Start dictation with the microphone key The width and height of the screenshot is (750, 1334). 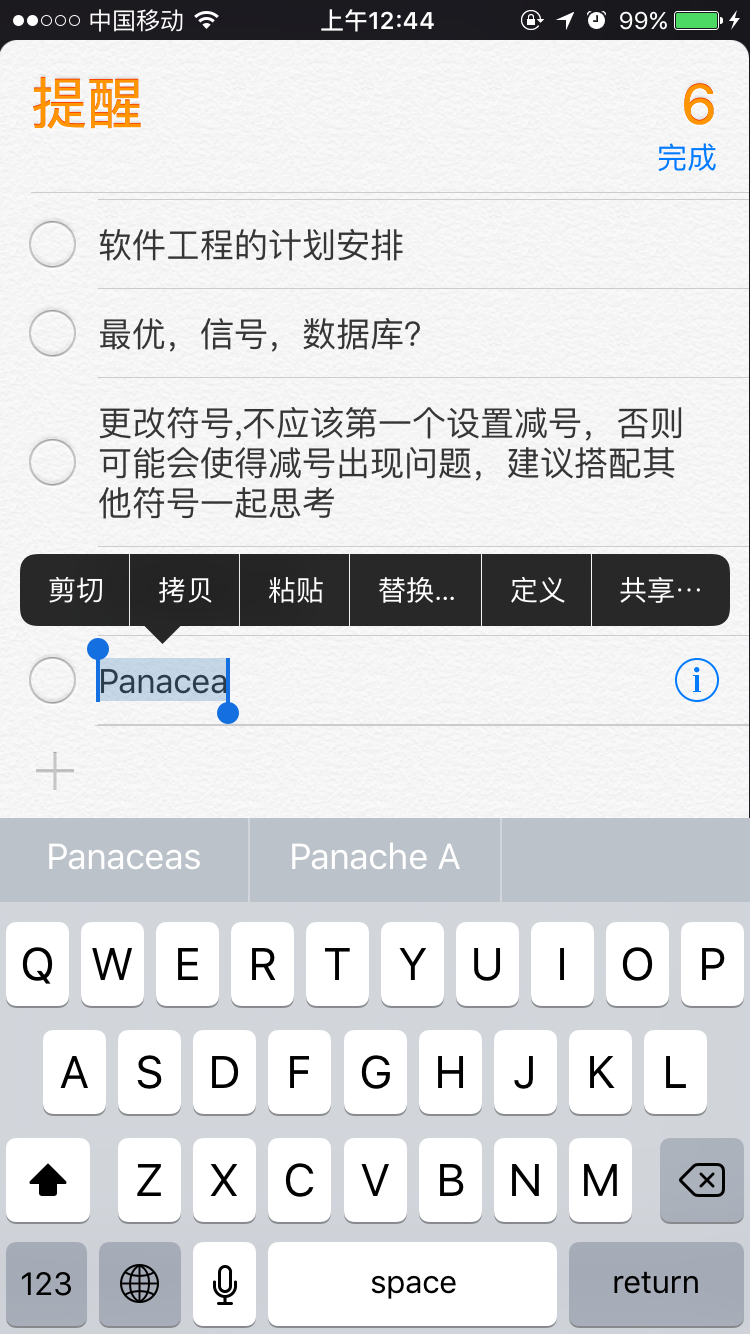pyautogui.click(x=225, y=1283)
